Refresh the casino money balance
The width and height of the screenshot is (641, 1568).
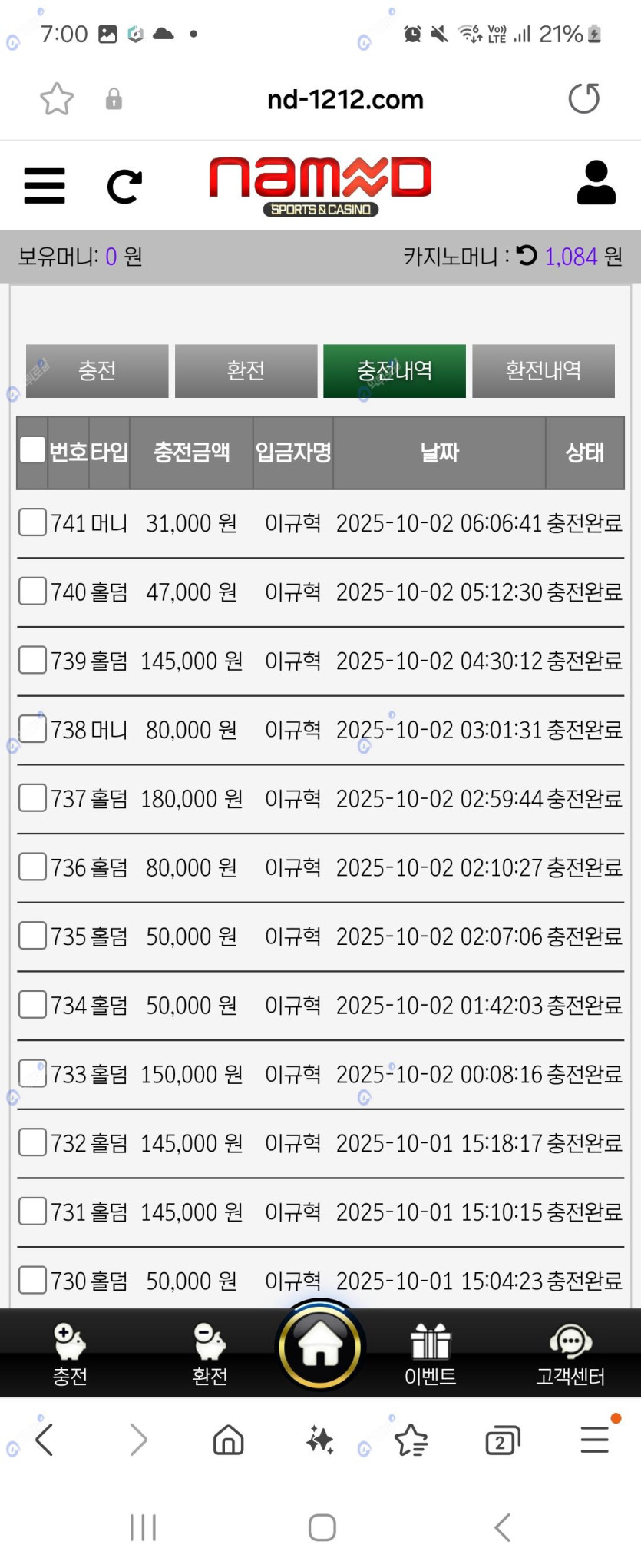tap(527, 255)
